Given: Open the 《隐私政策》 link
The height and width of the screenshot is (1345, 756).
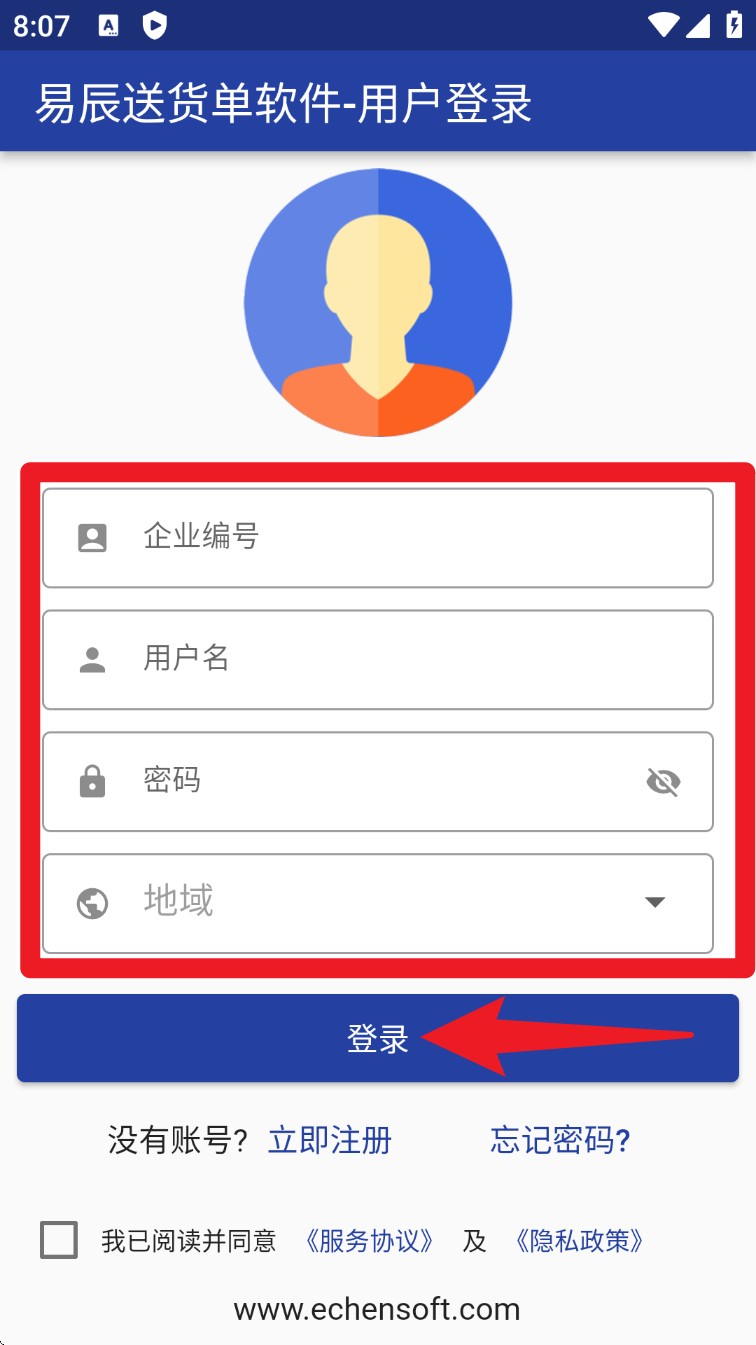Looking at the screenshot, I should coord(579,1241).
